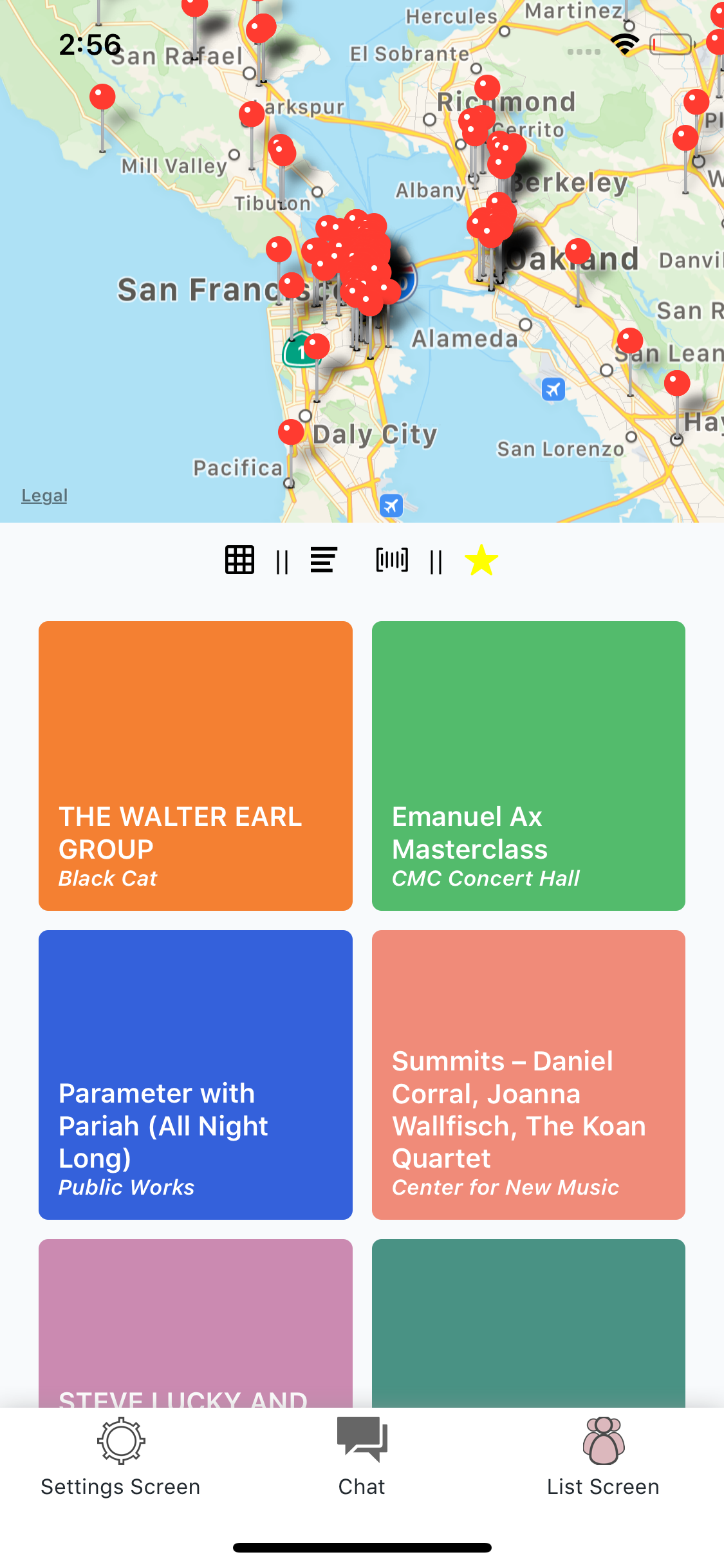Switch to the List Screen tab
The height and width of the screenshot is (1568, 724).
[x=603, y=1457]
